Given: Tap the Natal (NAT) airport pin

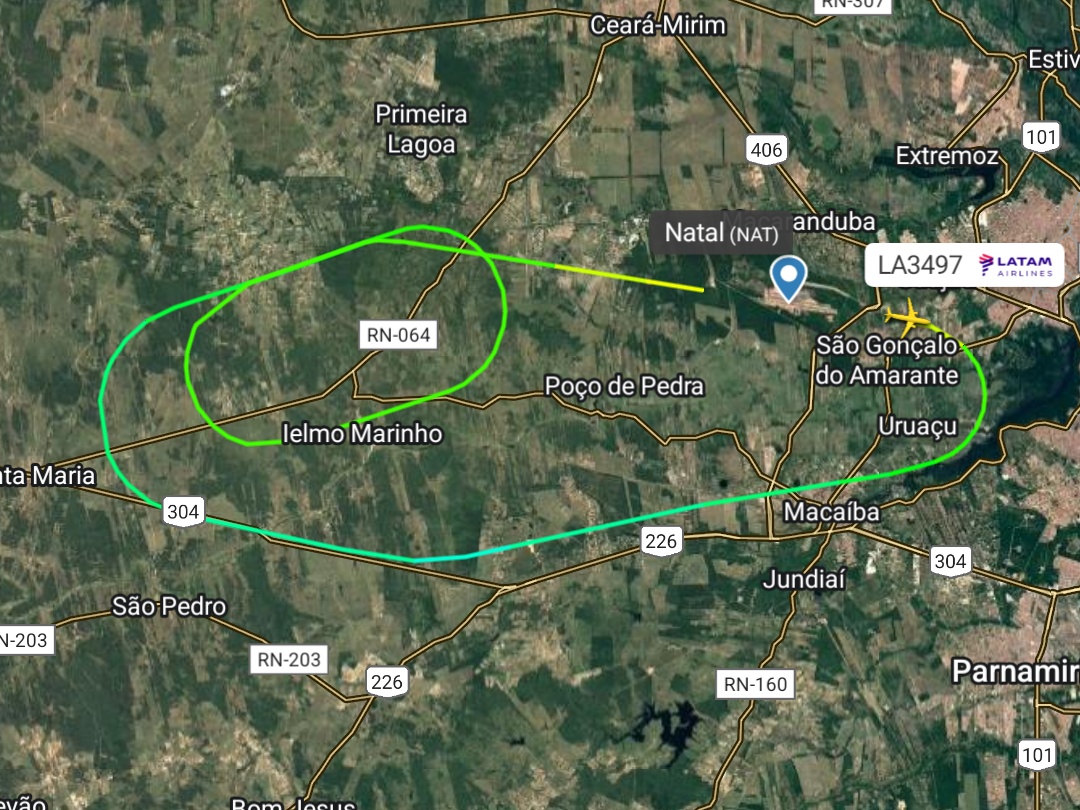Looking at the screenshot, I should click(790, 277).
